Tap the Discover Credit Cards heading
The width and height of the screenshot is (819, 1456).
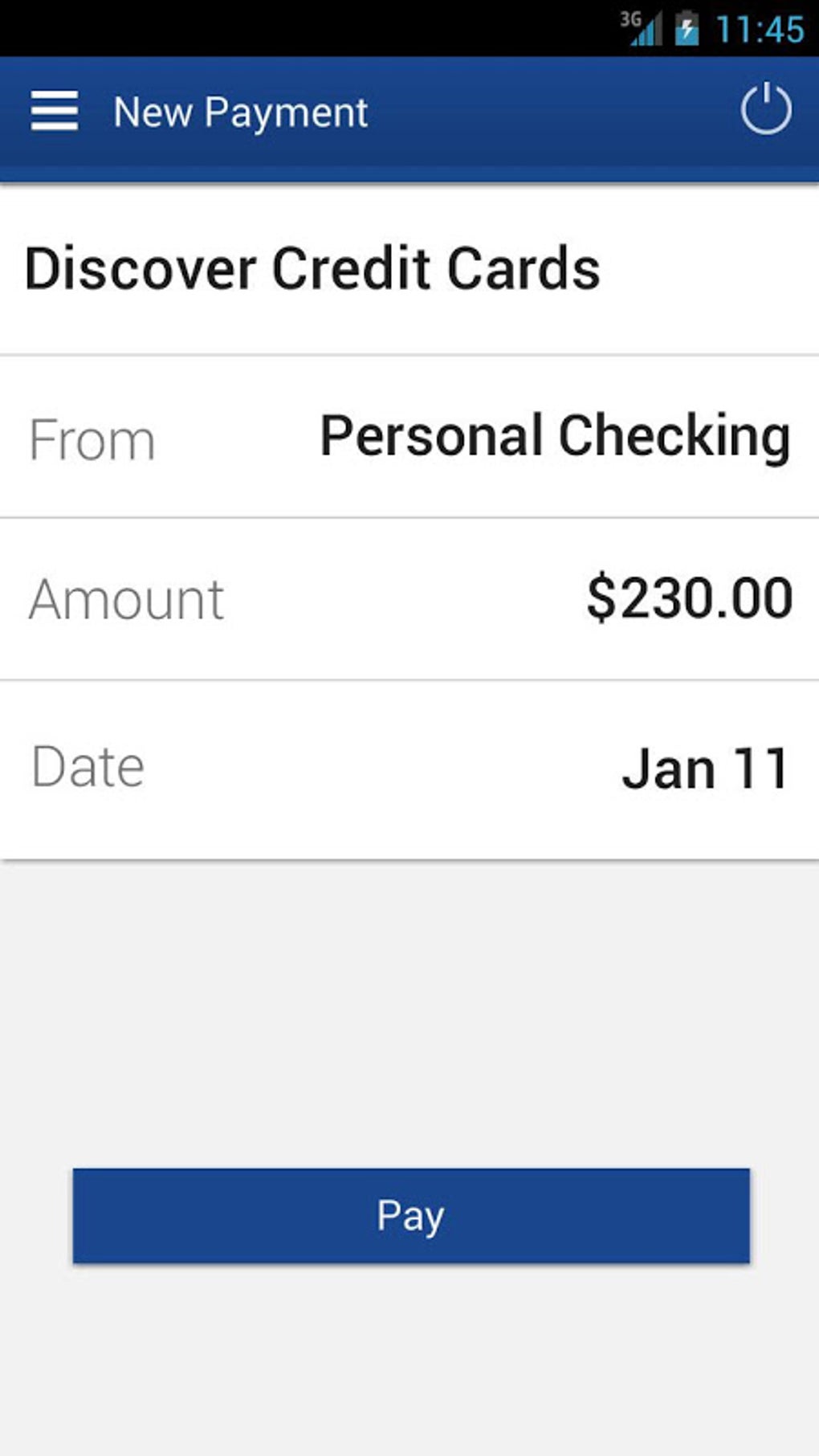(313, 267)
